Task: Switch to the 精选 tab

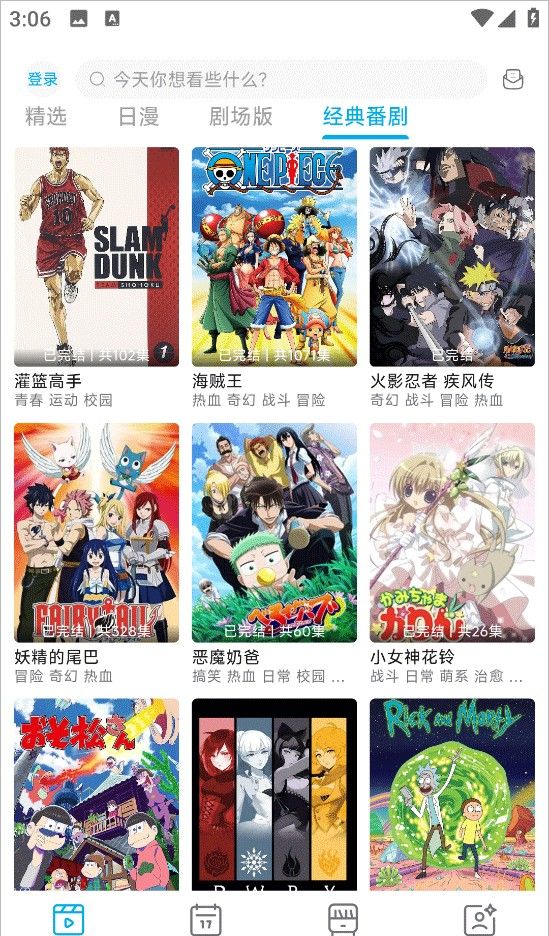Action: click(46, 116)
